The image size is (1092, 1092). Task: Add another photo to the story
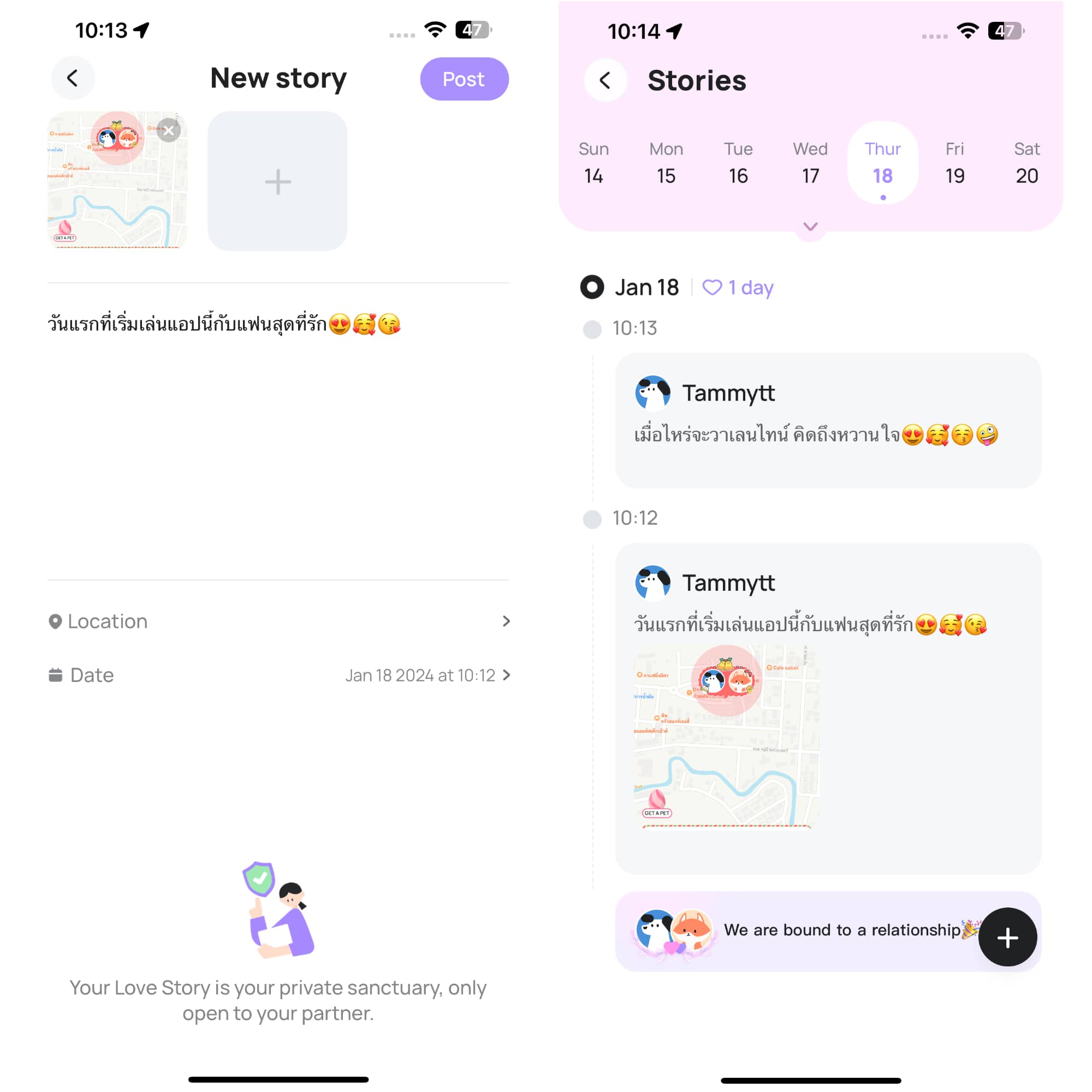point(277,181)
